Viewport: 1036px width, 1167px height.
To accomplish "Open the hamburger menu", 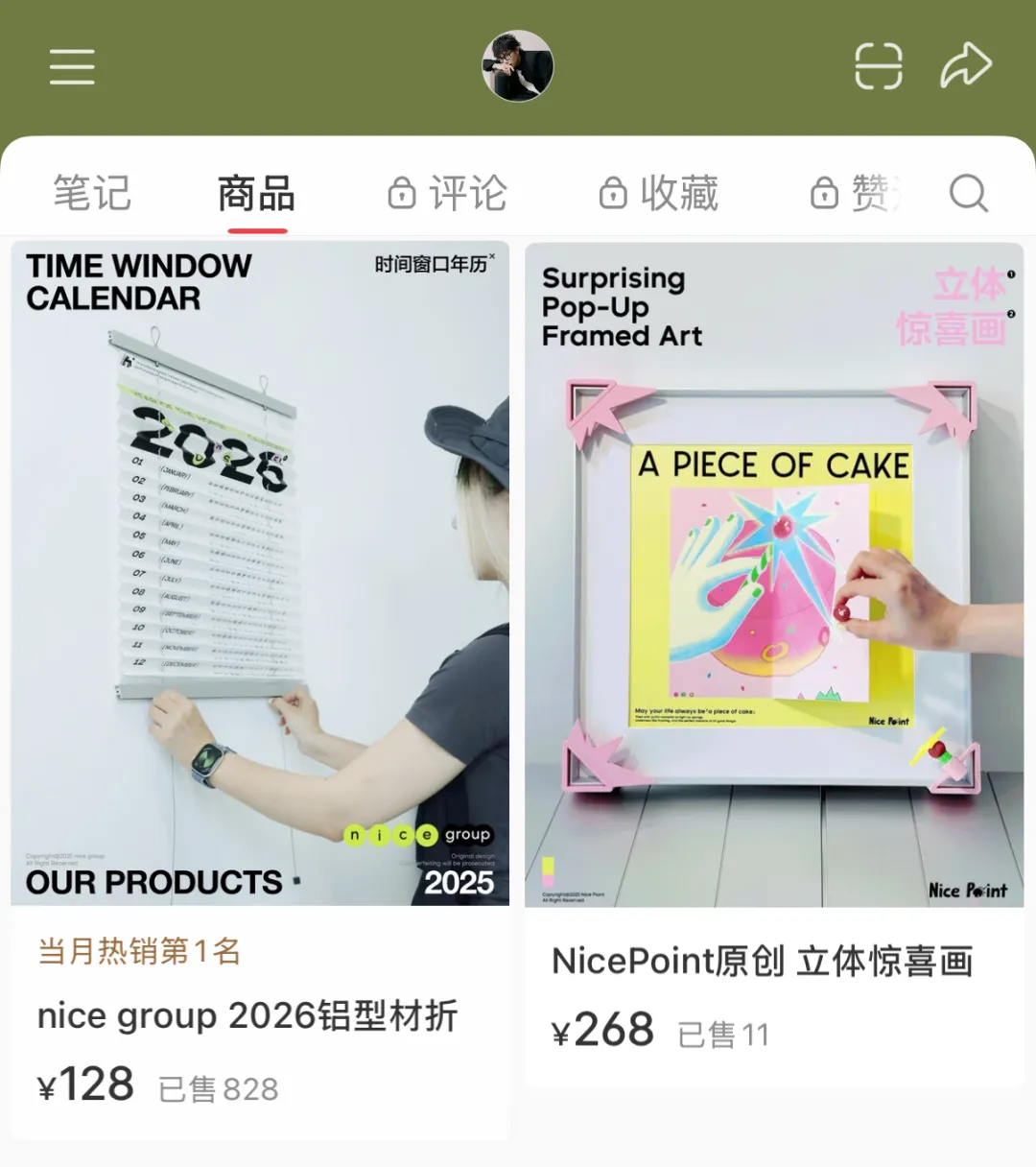I will click(x=71, y=67).
